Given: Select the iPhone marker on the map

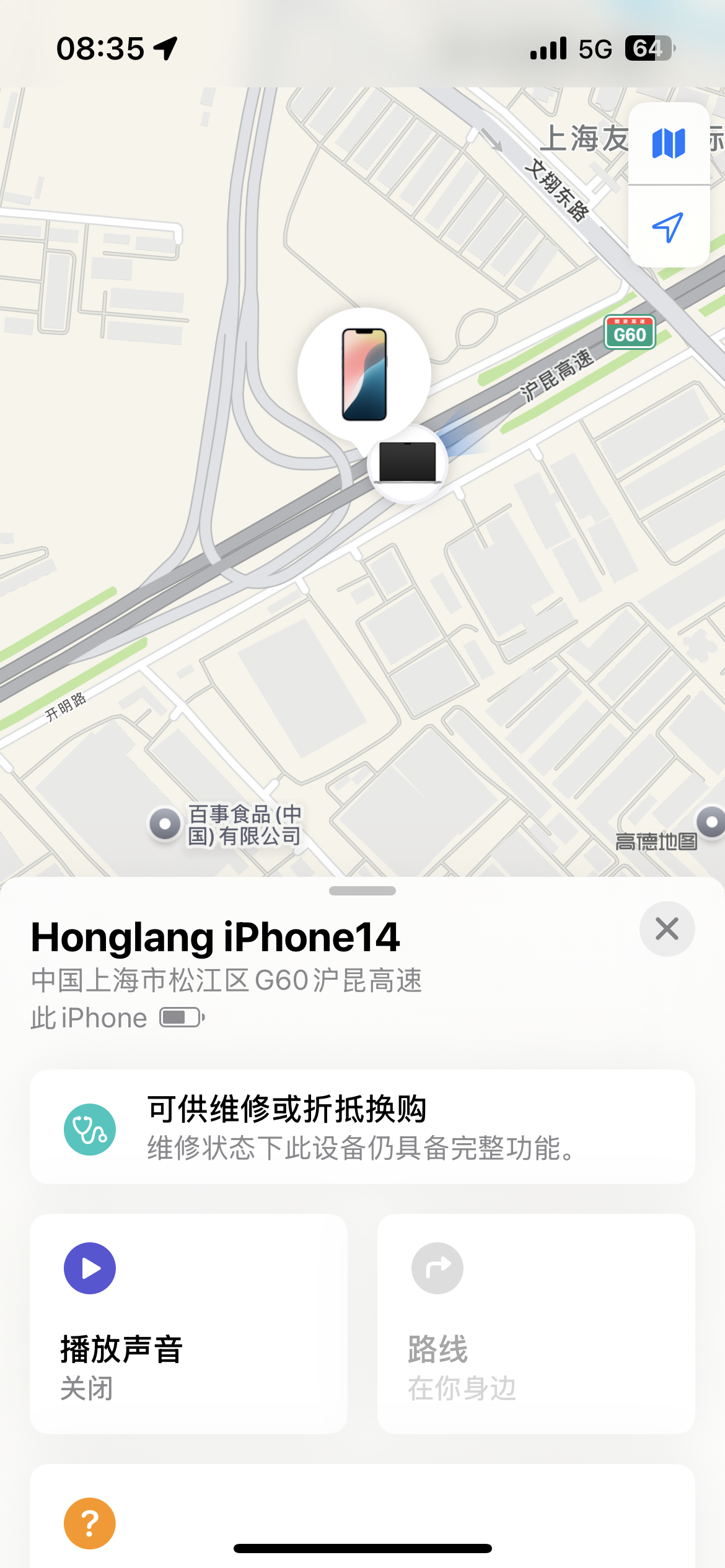Looking at the screenshot, I should point(364,374).
